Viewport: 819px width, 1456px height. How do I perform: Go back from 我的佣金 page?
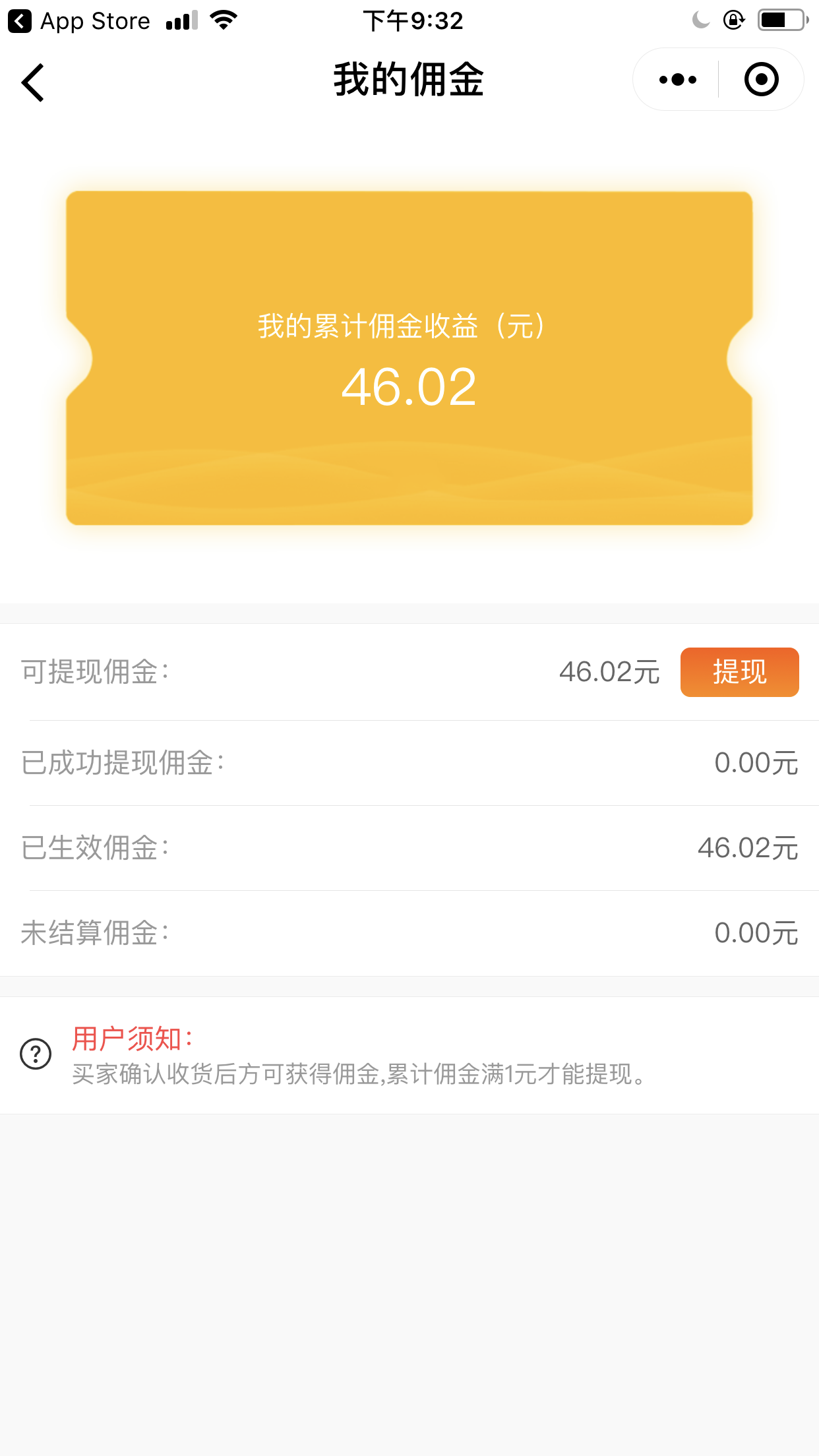33,82
